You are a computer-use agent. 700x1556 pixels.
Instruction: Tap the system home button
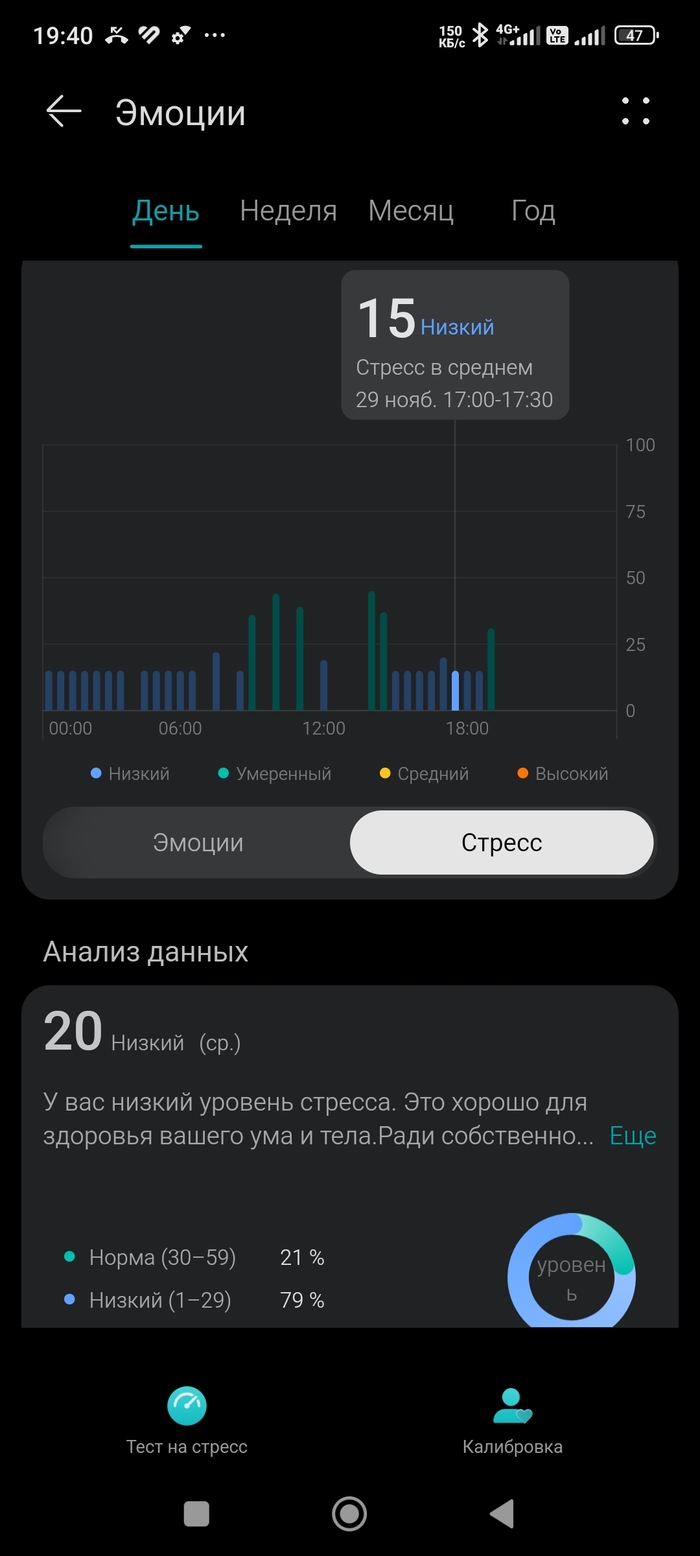[x=349, y=1514]
